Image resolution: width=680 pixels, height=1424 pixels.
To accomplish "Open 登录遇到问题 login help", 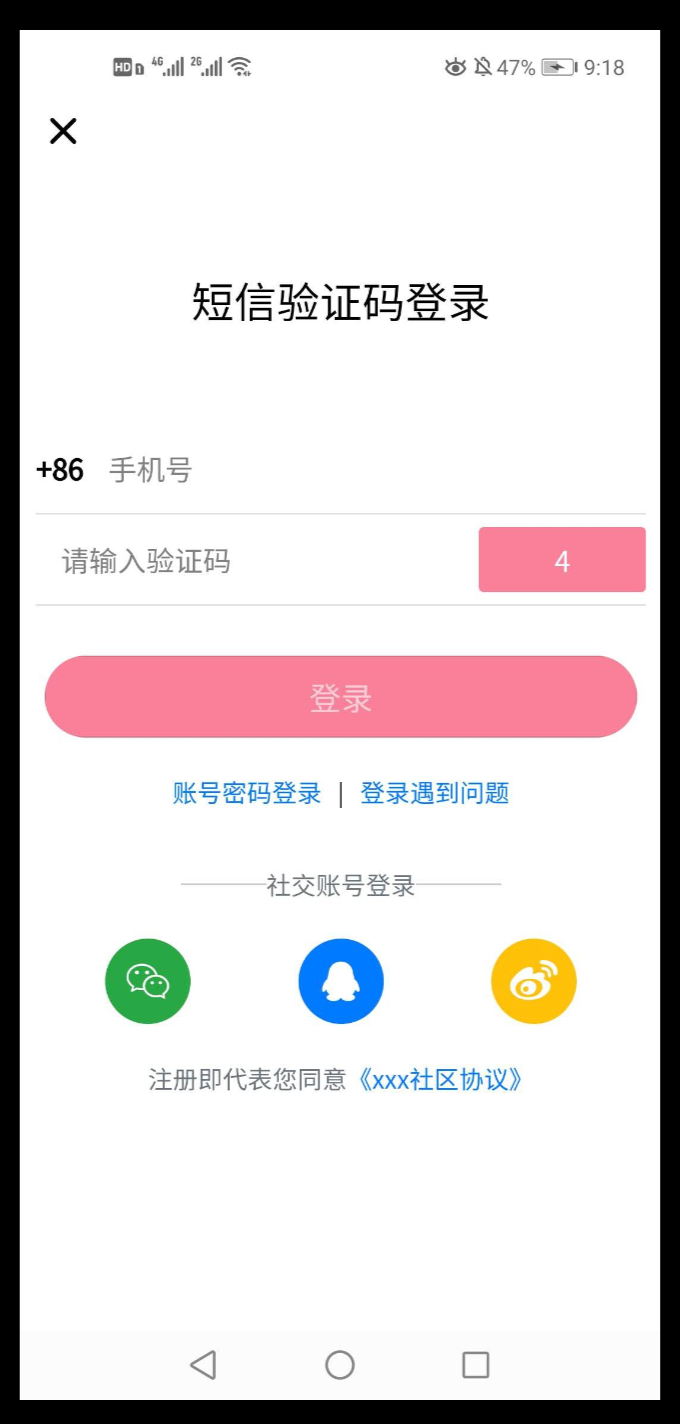I will [435, 794].
